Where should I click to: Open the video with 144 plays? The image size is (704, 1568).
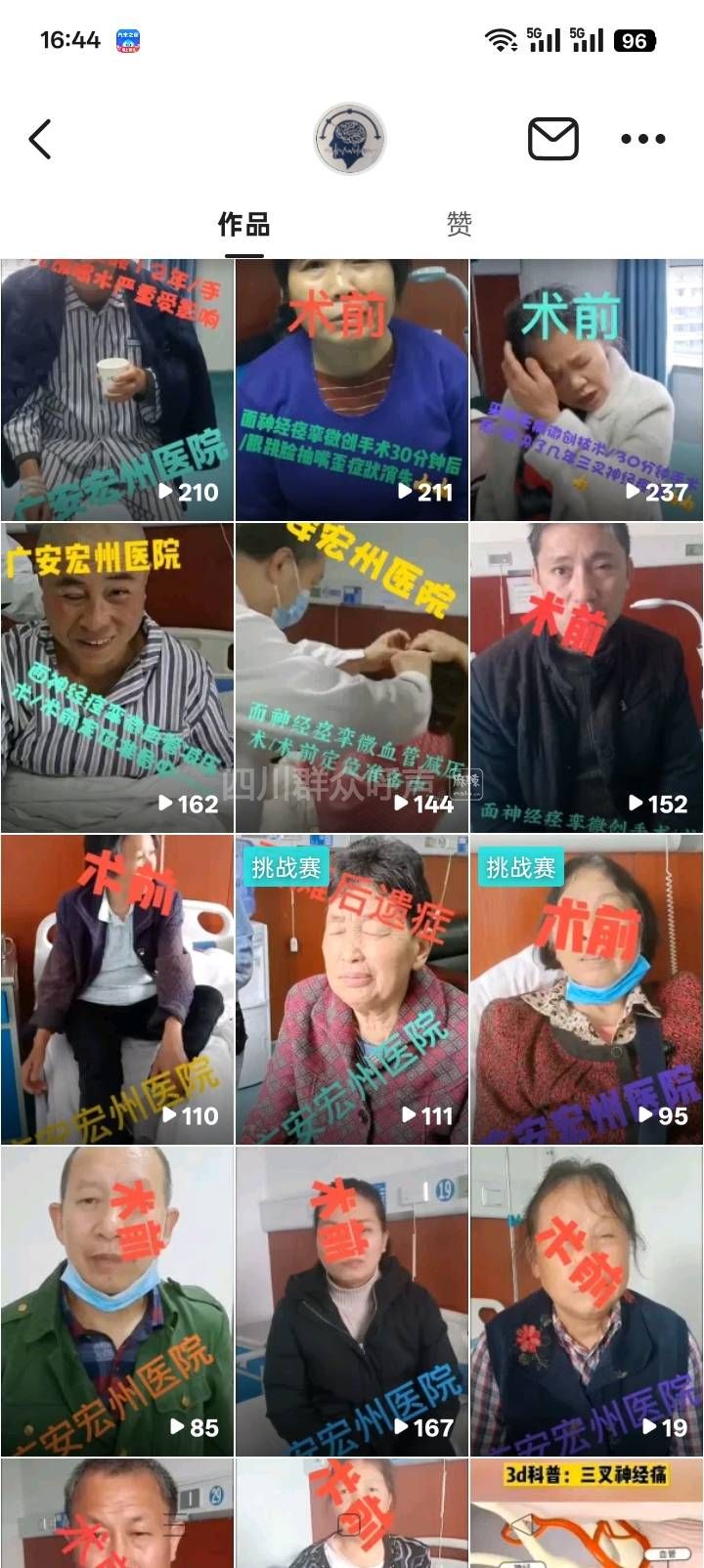[x=352, y=676]
